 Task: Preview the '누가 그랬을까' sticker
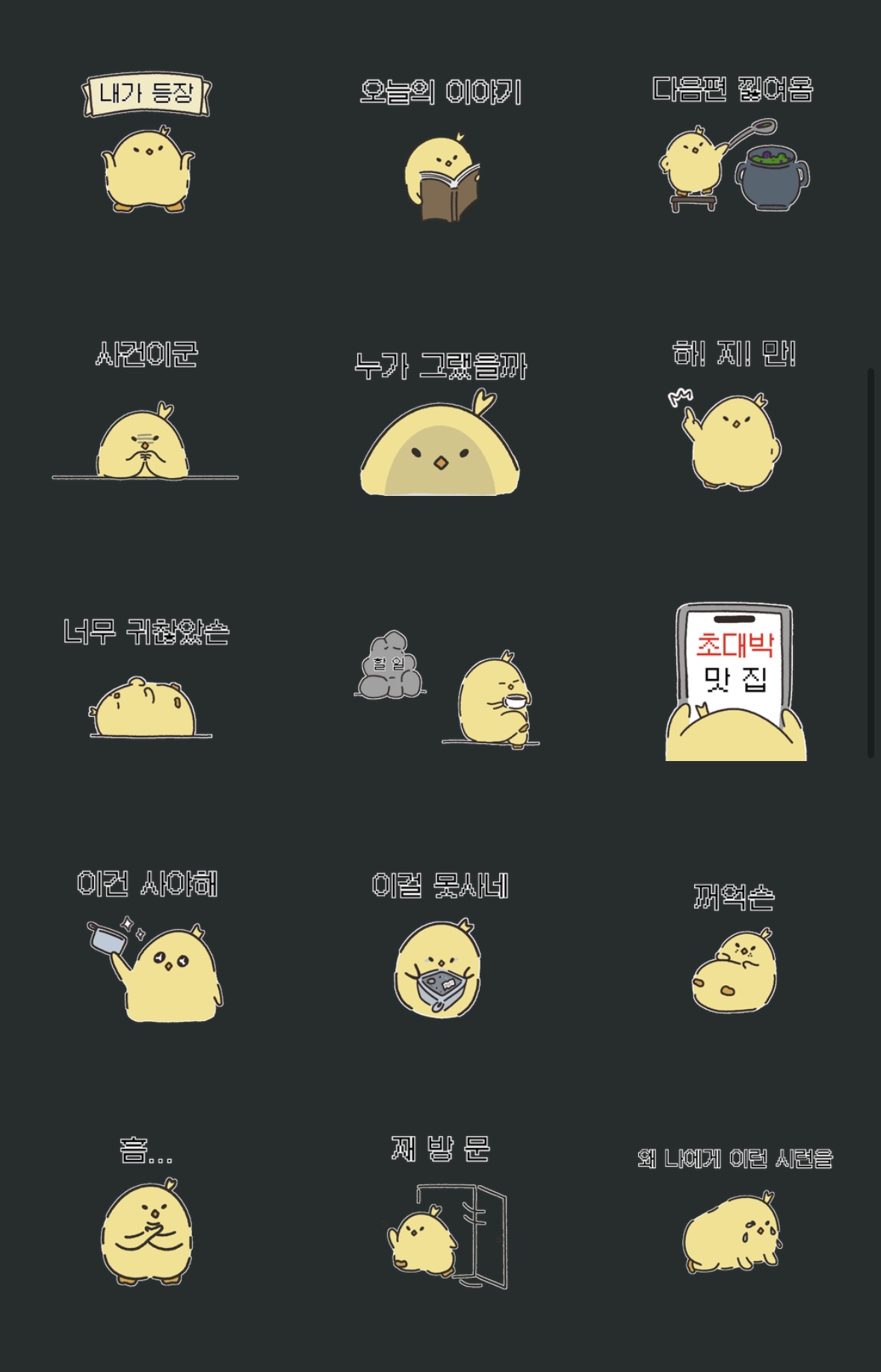(x=441, y=423)
